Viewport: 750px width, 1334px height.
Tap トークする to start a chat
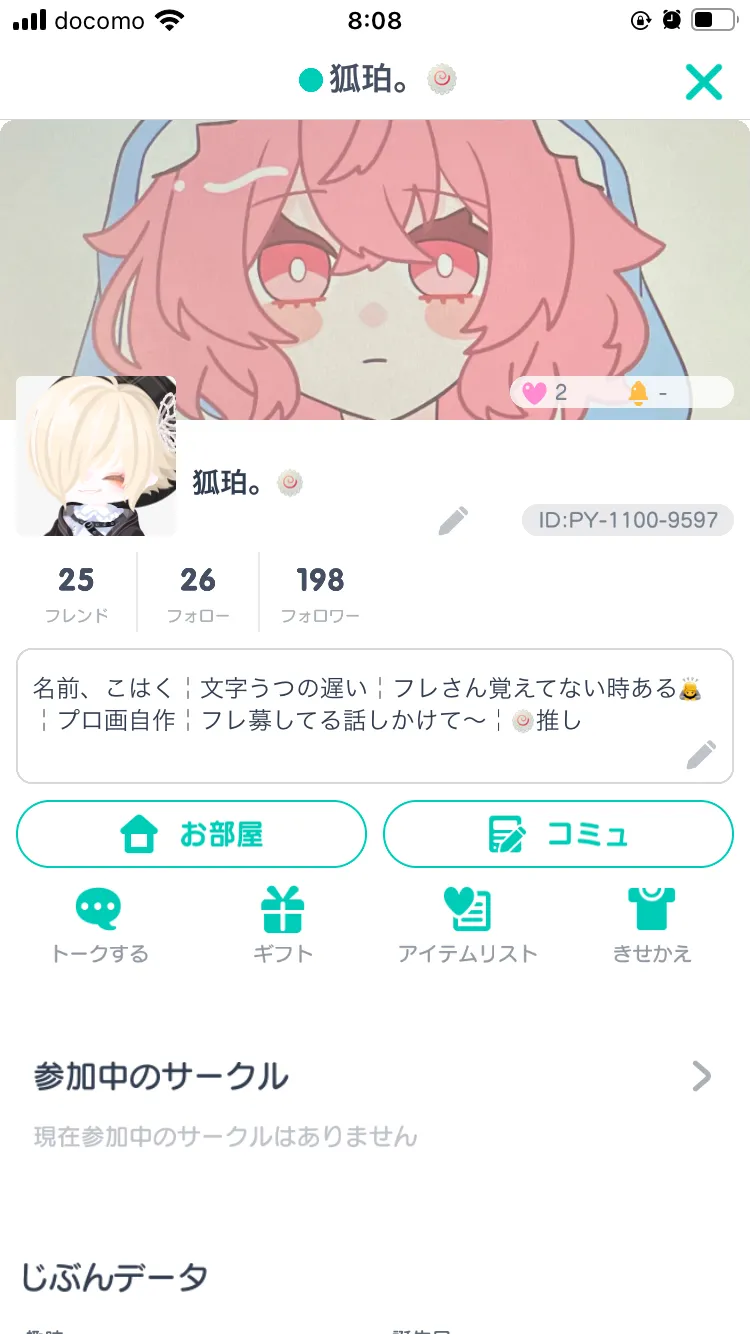click(x=99, y=925)
